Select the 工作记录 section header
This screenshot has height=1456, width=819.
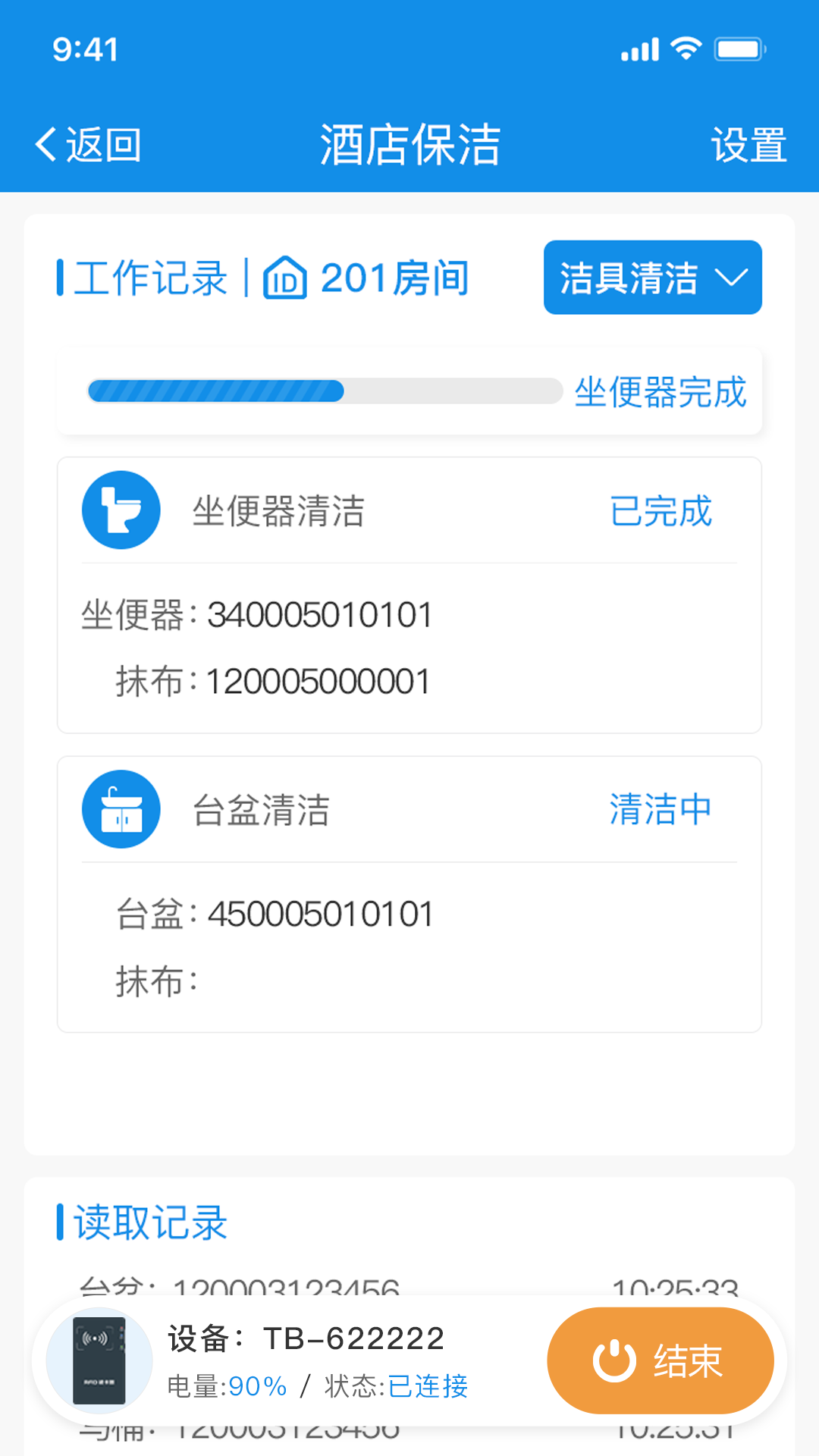(149, 277)
